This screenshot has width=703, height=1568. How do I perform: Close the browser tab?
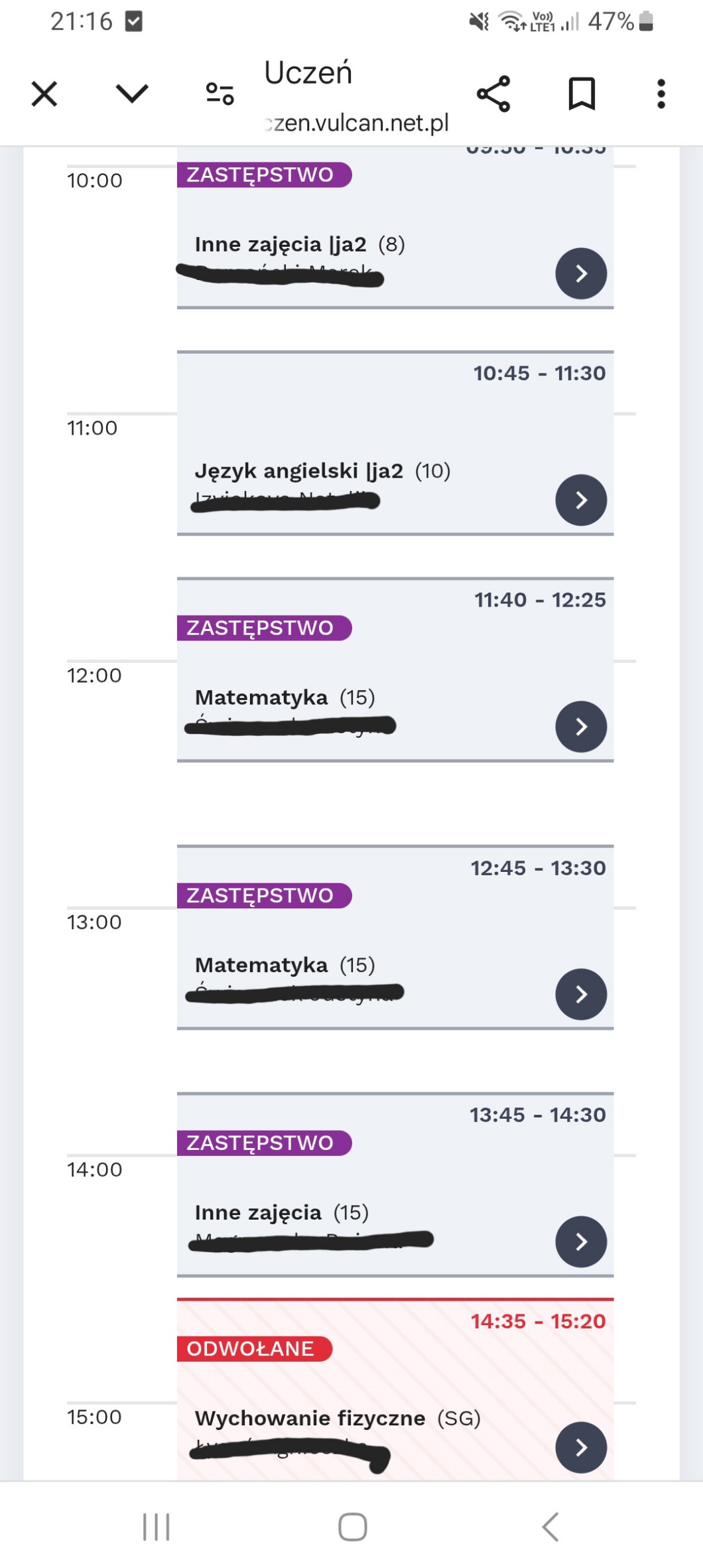pyautogui.click(x=44, y=94)
